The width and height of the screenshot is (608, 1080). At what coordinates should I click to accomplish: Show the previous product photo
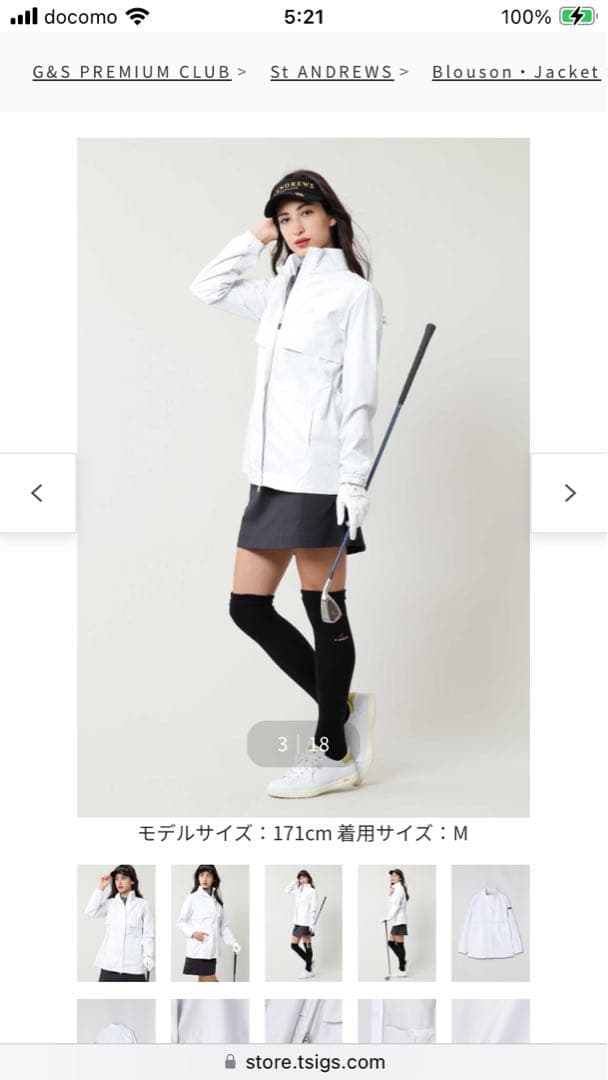37,492
